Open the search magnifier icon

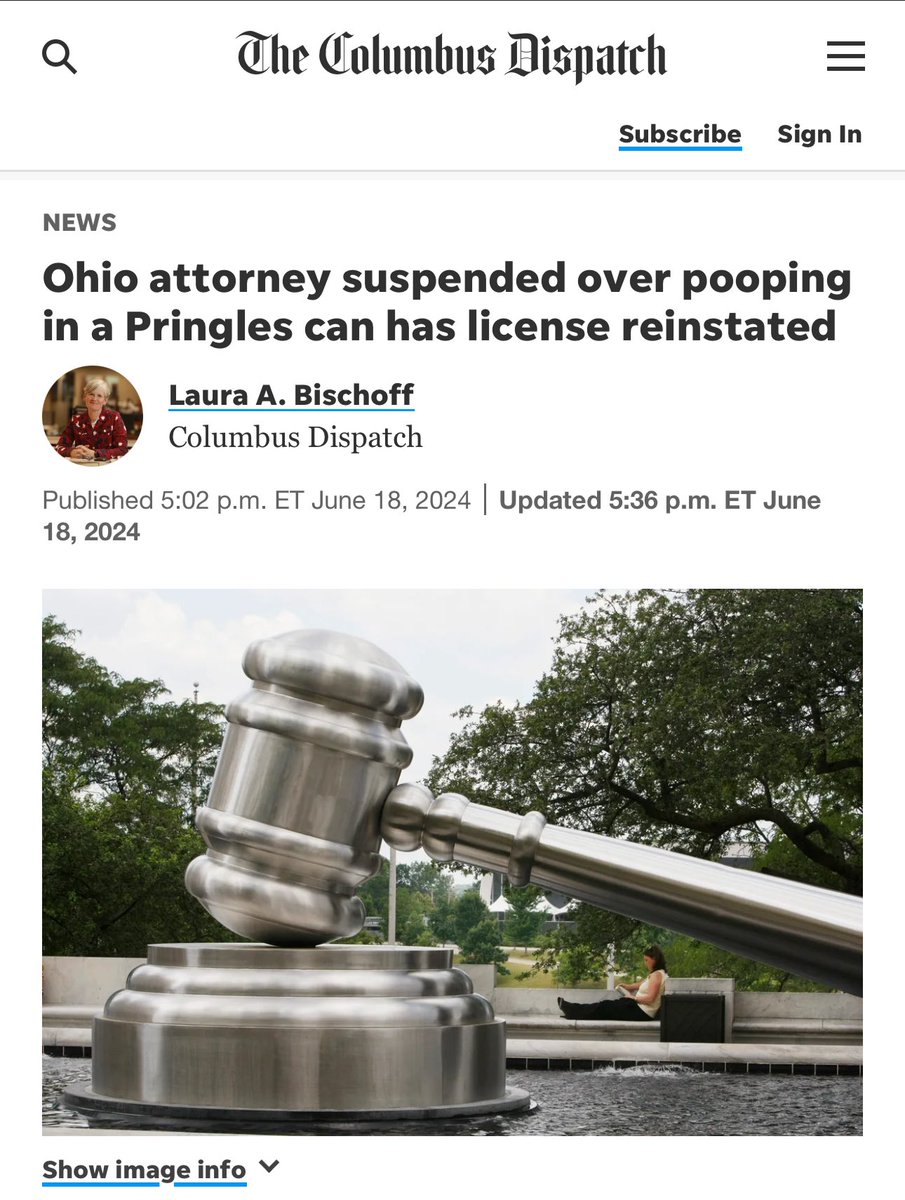[59, 57]
